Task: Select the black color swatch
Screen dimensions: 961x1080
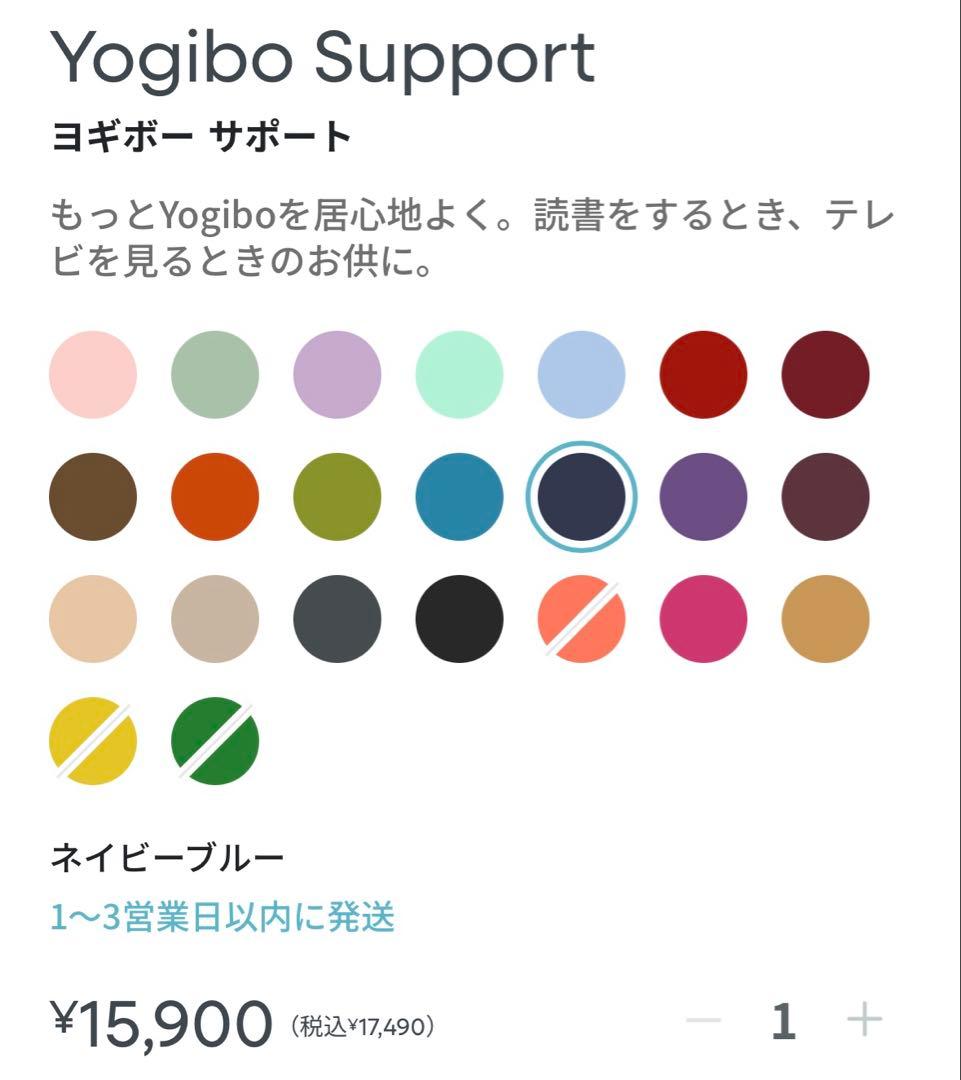Action: pos(459,619)
